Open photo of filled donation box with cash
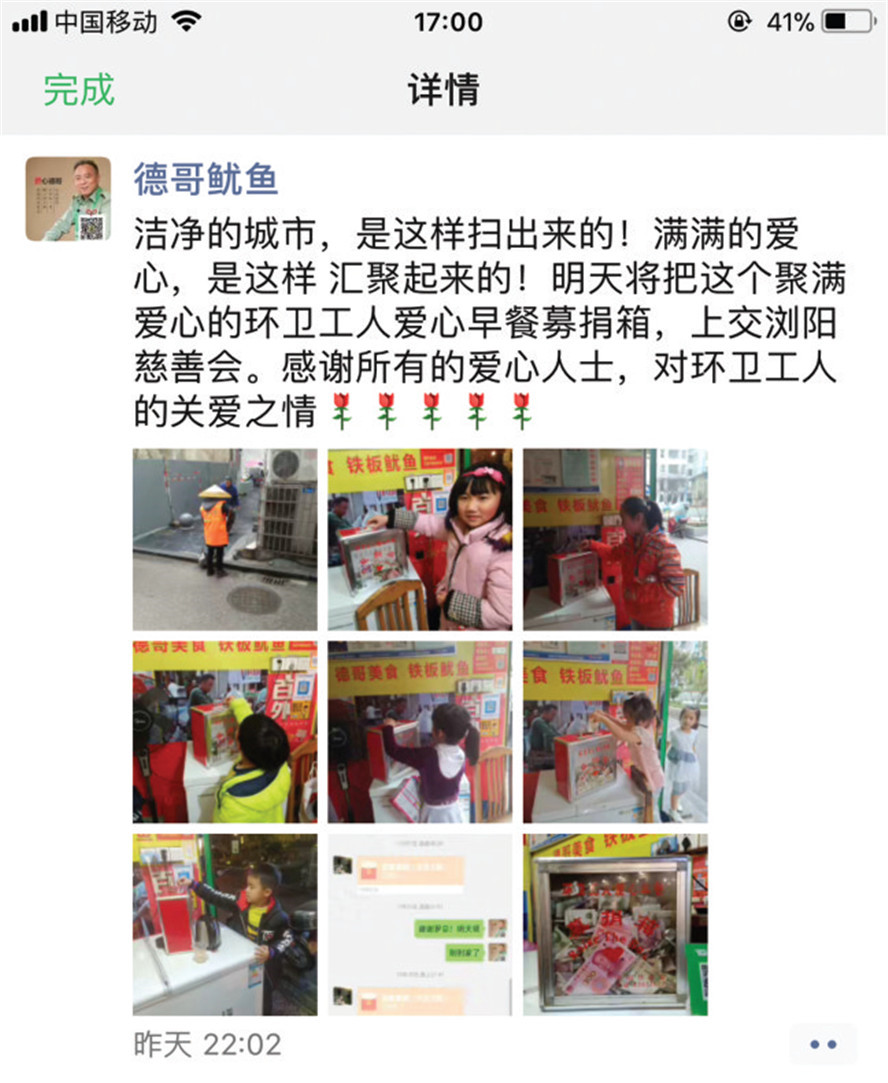 pyautogui.click(x=615, y=925)
